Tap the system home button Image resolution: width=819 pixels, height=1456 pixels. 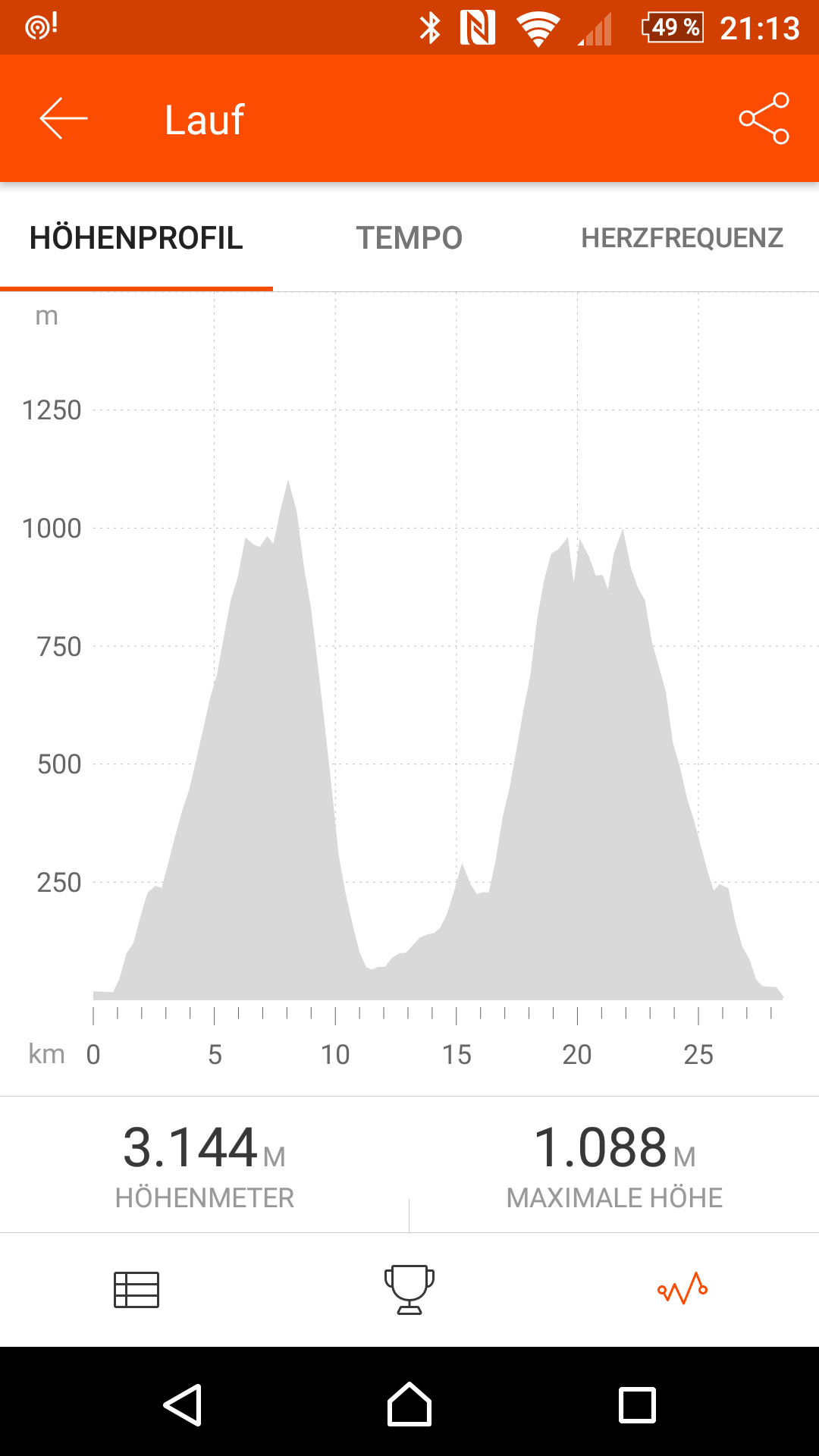pyautogui.click(x=409, y=1405)
